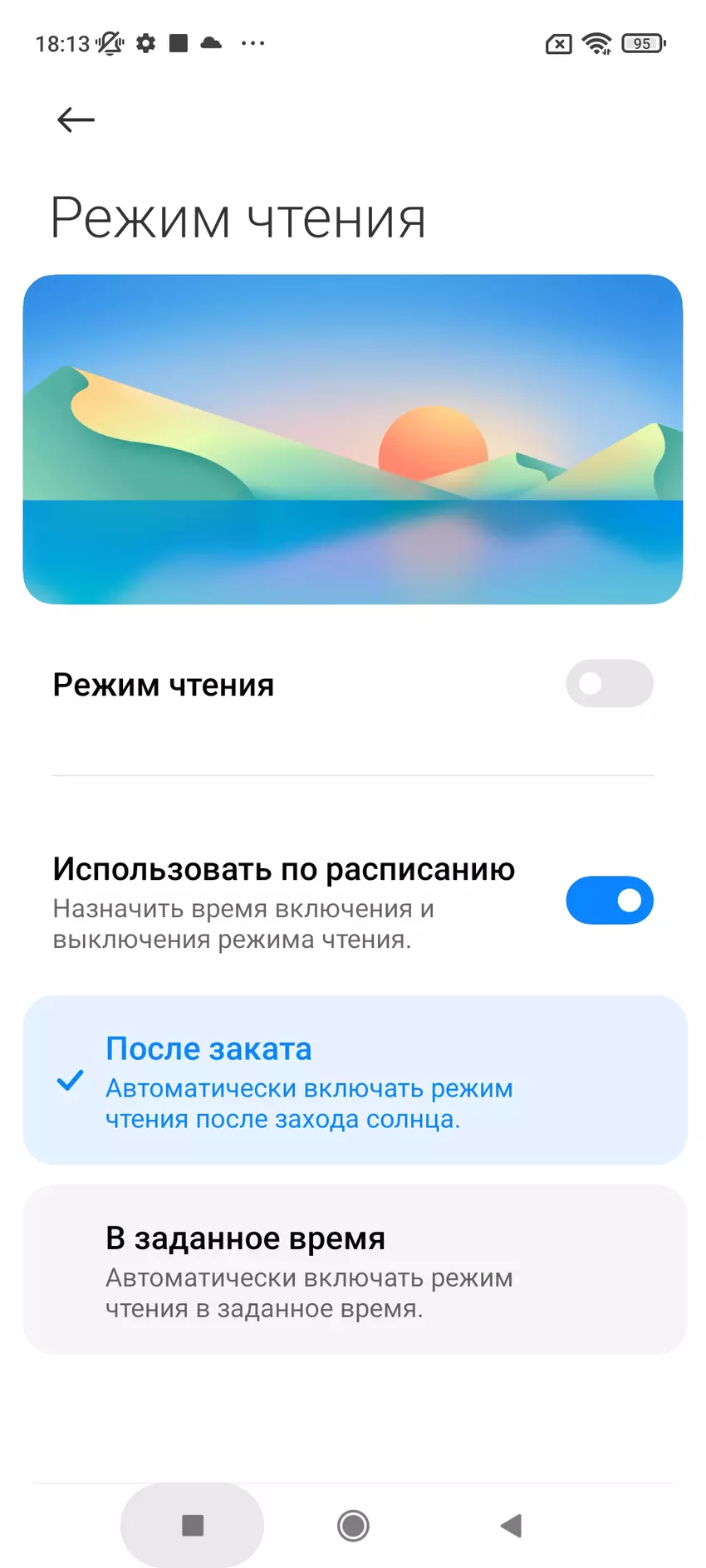Tap the round home button

pos(353,1525)
